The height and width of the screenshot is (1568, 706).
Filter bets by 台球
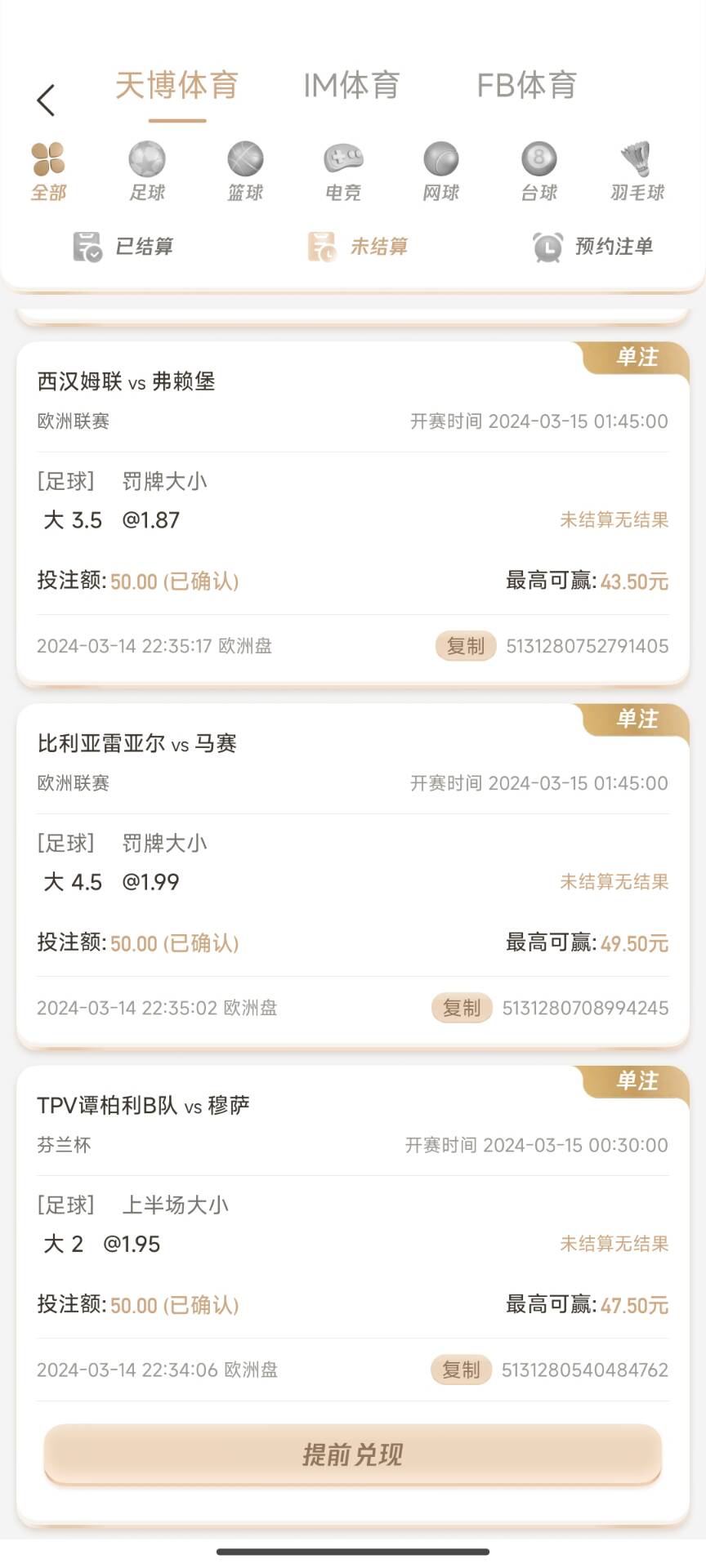pyautogui.click(x=539, y=171)
